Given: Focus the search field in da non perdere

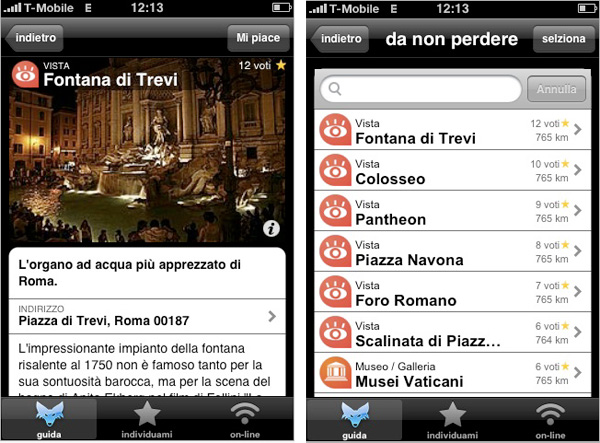Looking at the screenshot, I should click(422, 89).
